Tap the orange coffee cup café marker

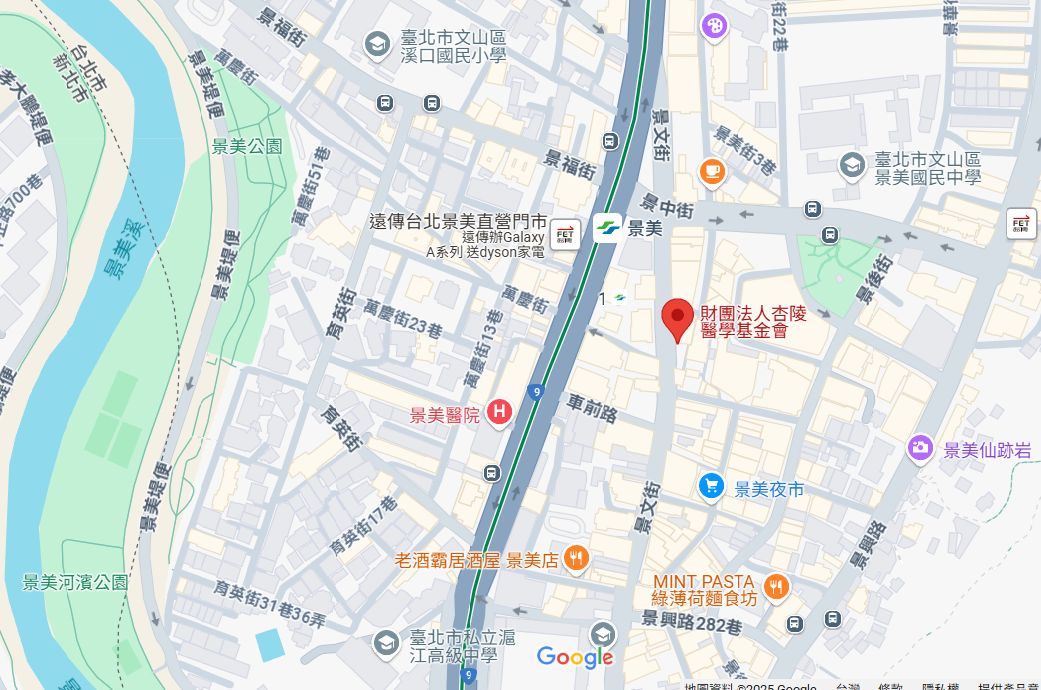[x=711, y=172]
